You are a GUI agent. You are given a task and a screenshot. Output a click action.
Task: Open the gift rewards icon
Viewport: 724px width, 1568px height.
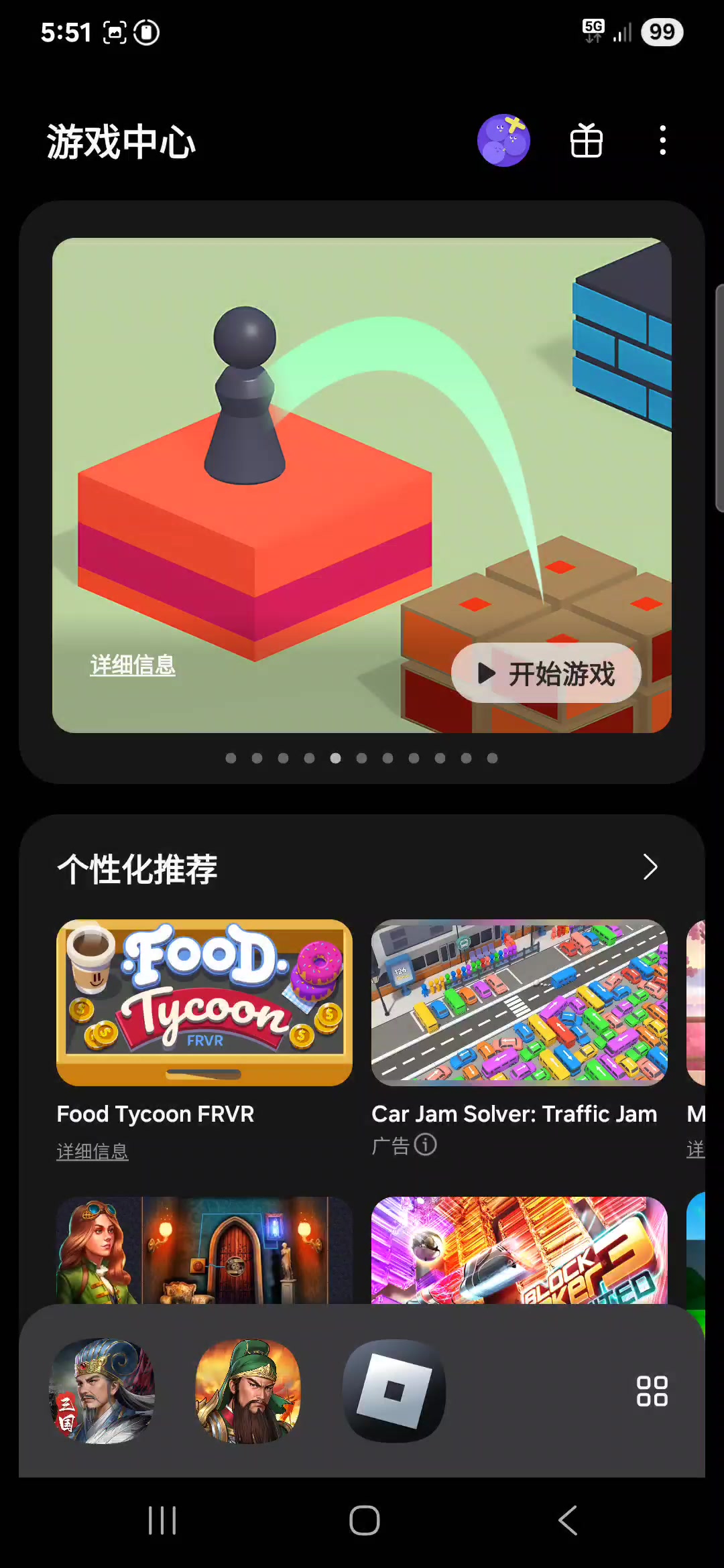586,141
